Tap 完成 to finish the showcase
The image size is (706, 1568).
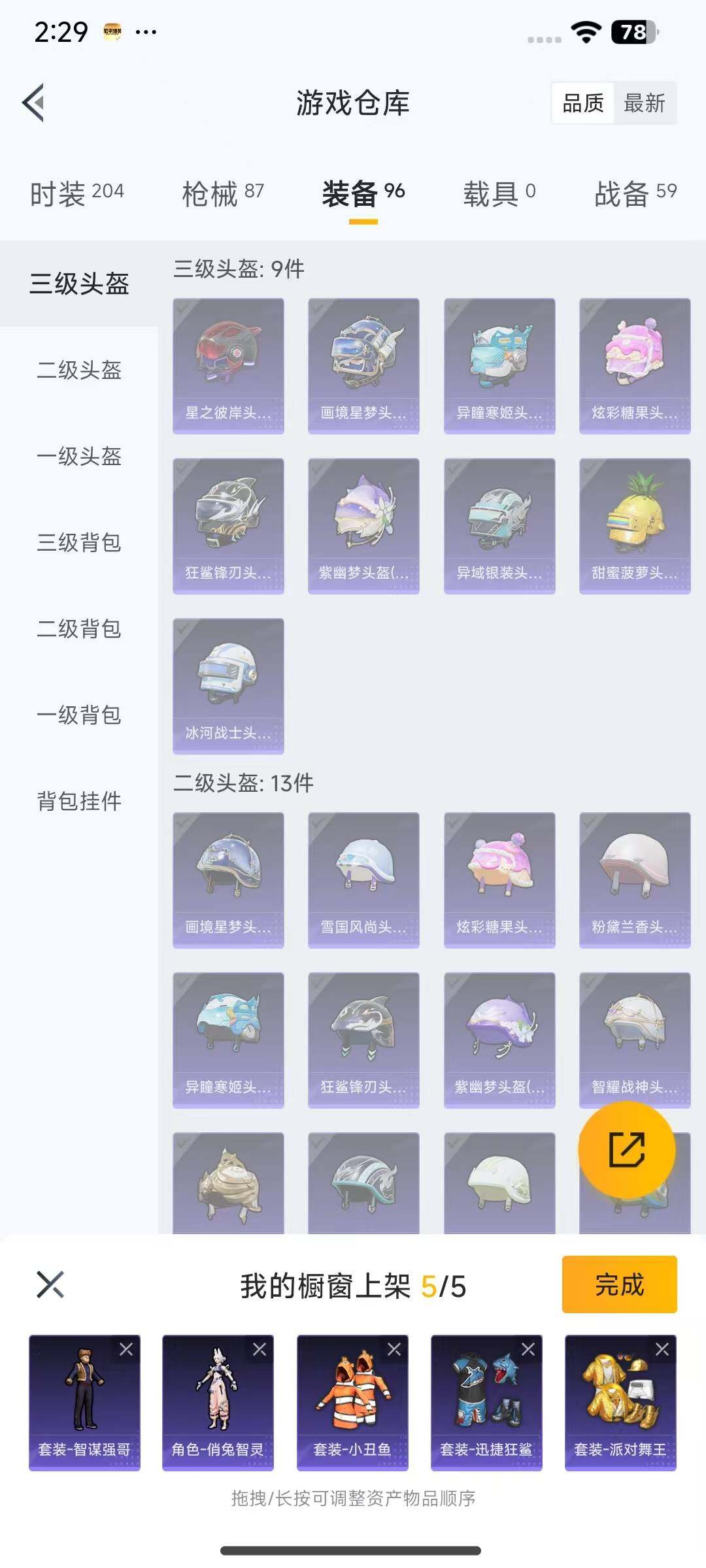(619, 1284)
